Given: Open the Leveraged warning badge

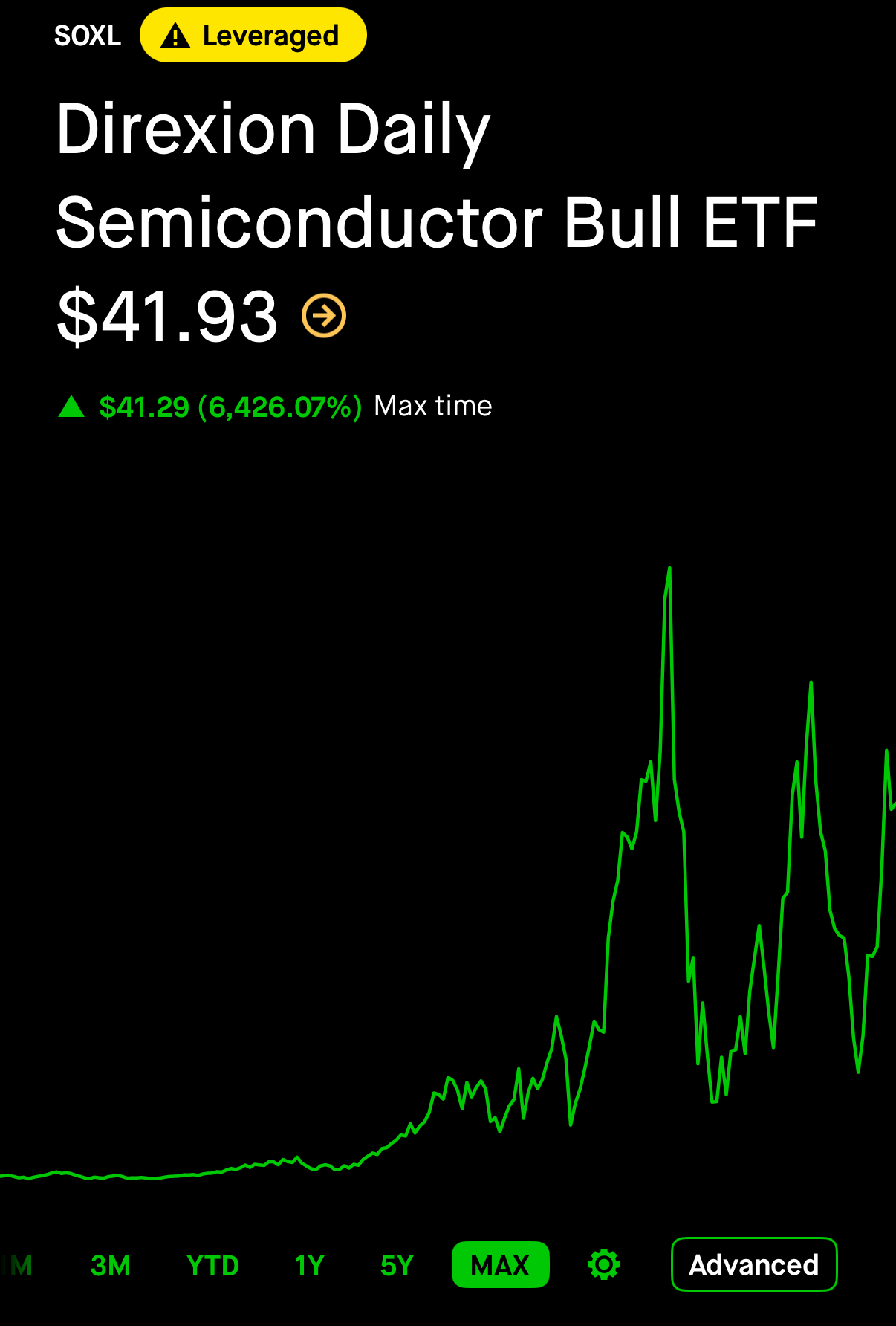Looking at the screenshot, I should [253, 36].
